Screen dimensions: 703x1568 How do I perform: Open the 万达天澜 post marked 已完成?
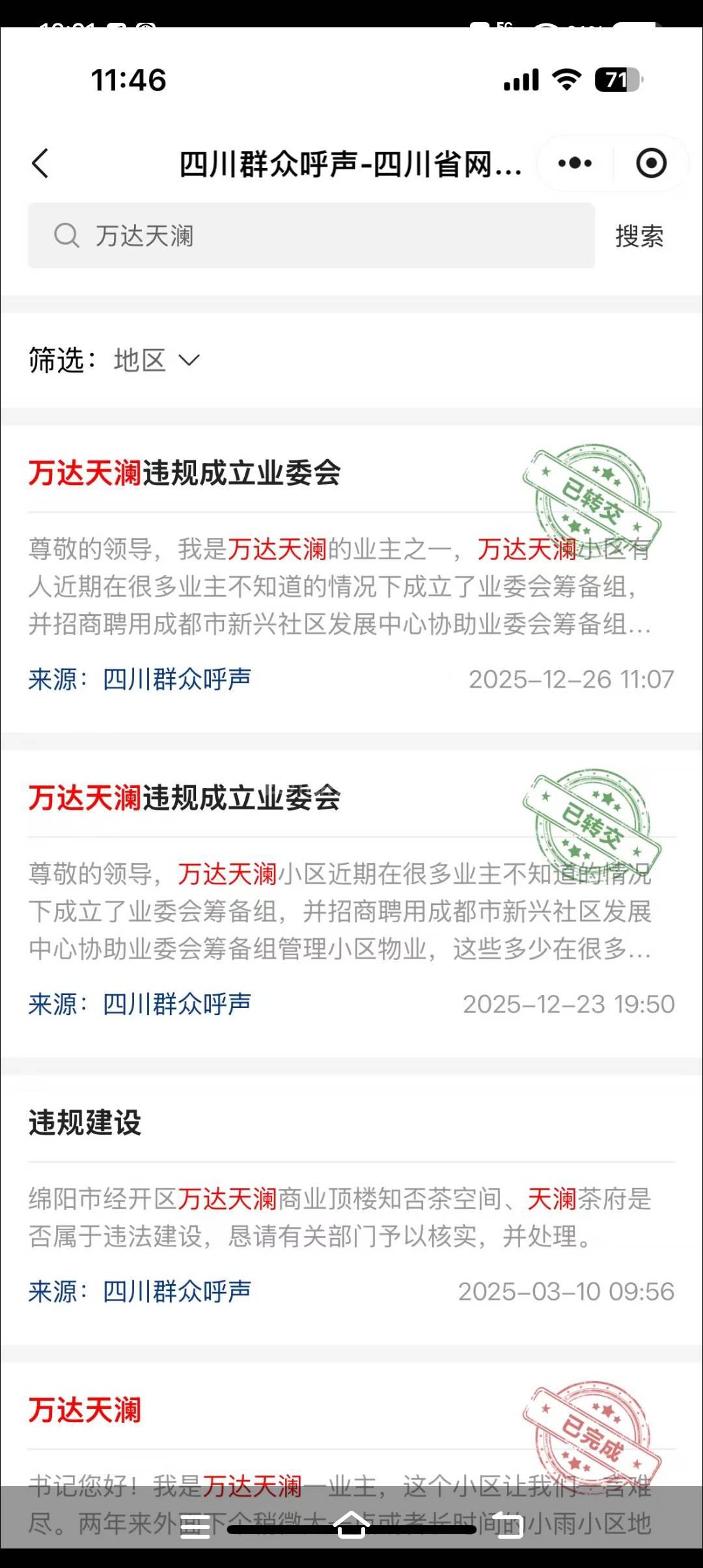[x=85, y=1410]
